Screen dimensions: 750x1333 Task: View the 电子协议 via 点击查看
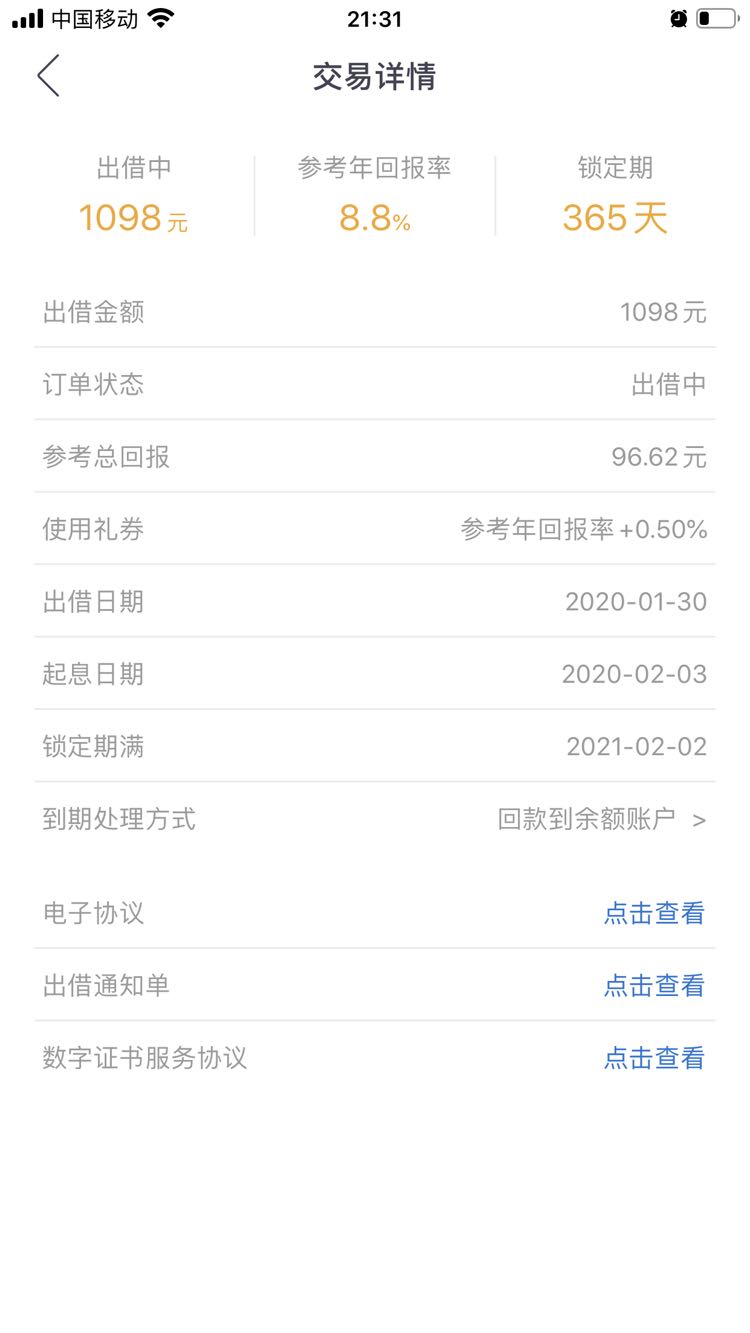654,913
